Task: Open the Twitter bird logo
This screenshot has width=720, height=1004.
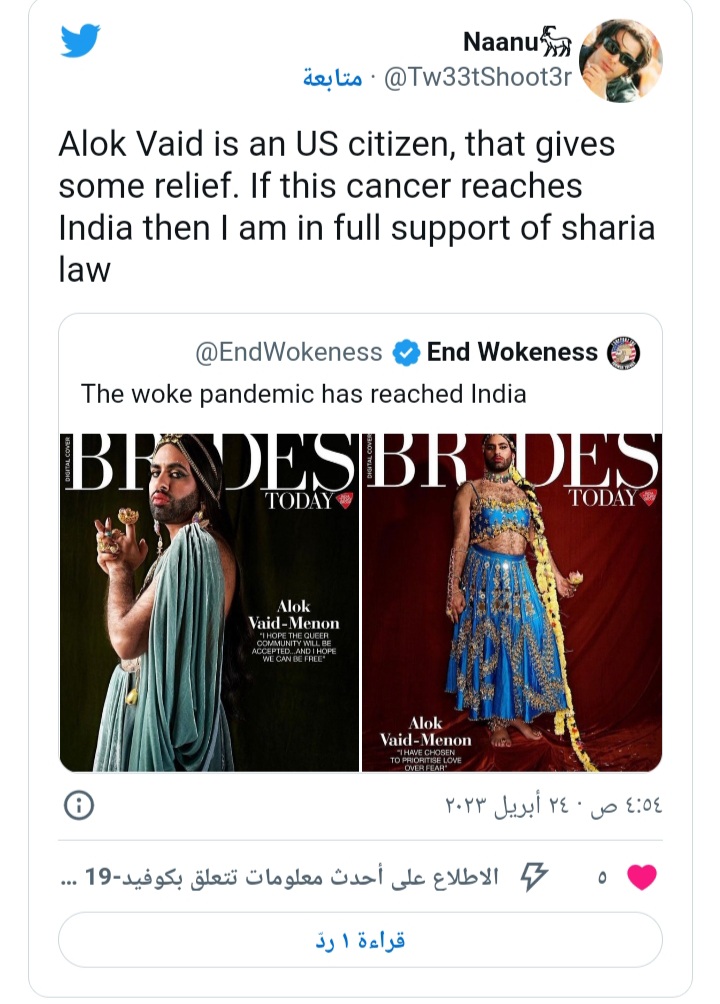Action: tap(80, 41)
